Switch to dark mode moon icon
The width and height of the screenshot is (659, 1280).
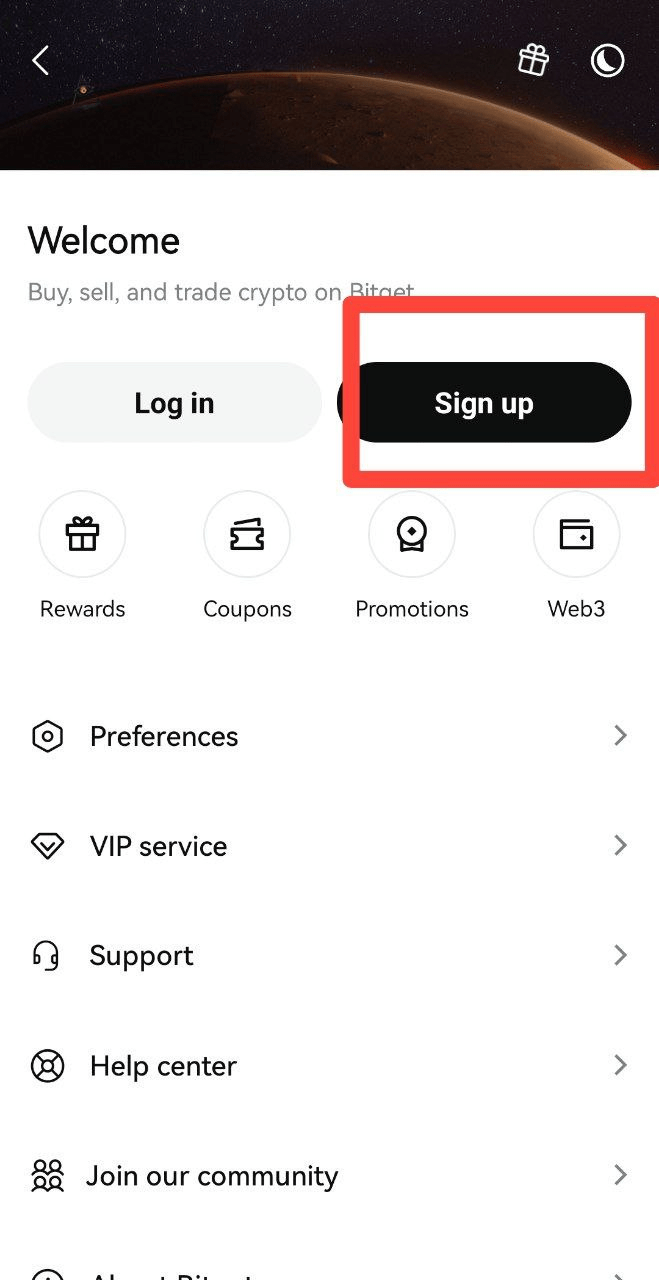click(607, 61)
